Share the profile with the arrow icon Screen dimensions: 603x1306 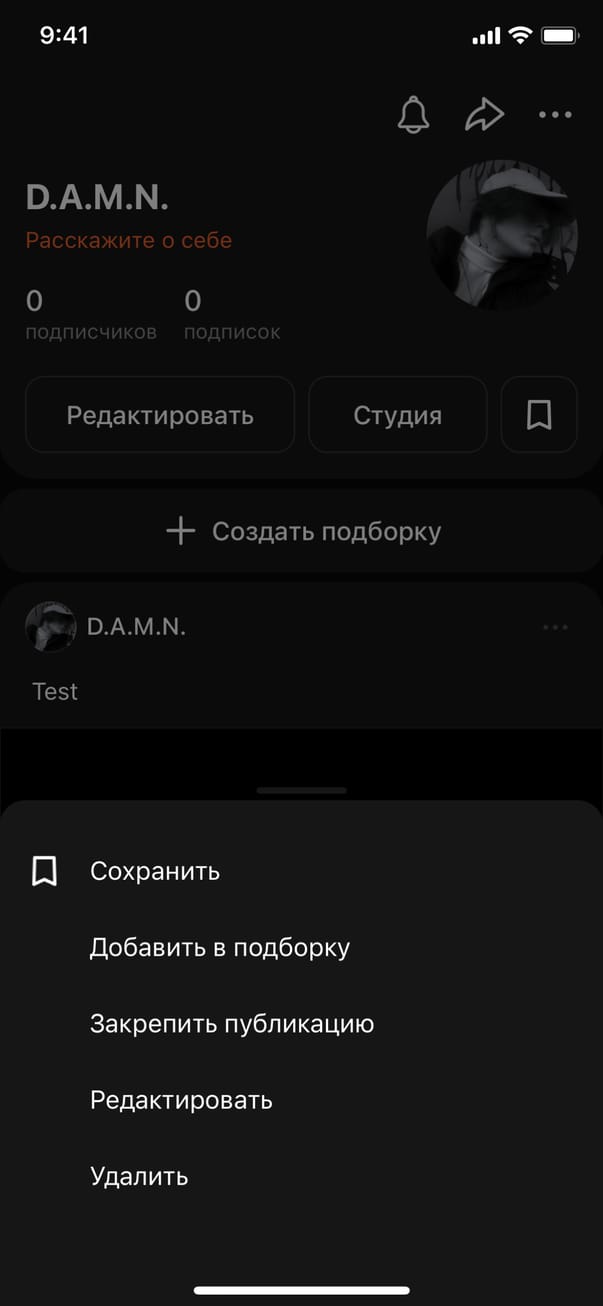pyautogui.click(x=484, y=116)
